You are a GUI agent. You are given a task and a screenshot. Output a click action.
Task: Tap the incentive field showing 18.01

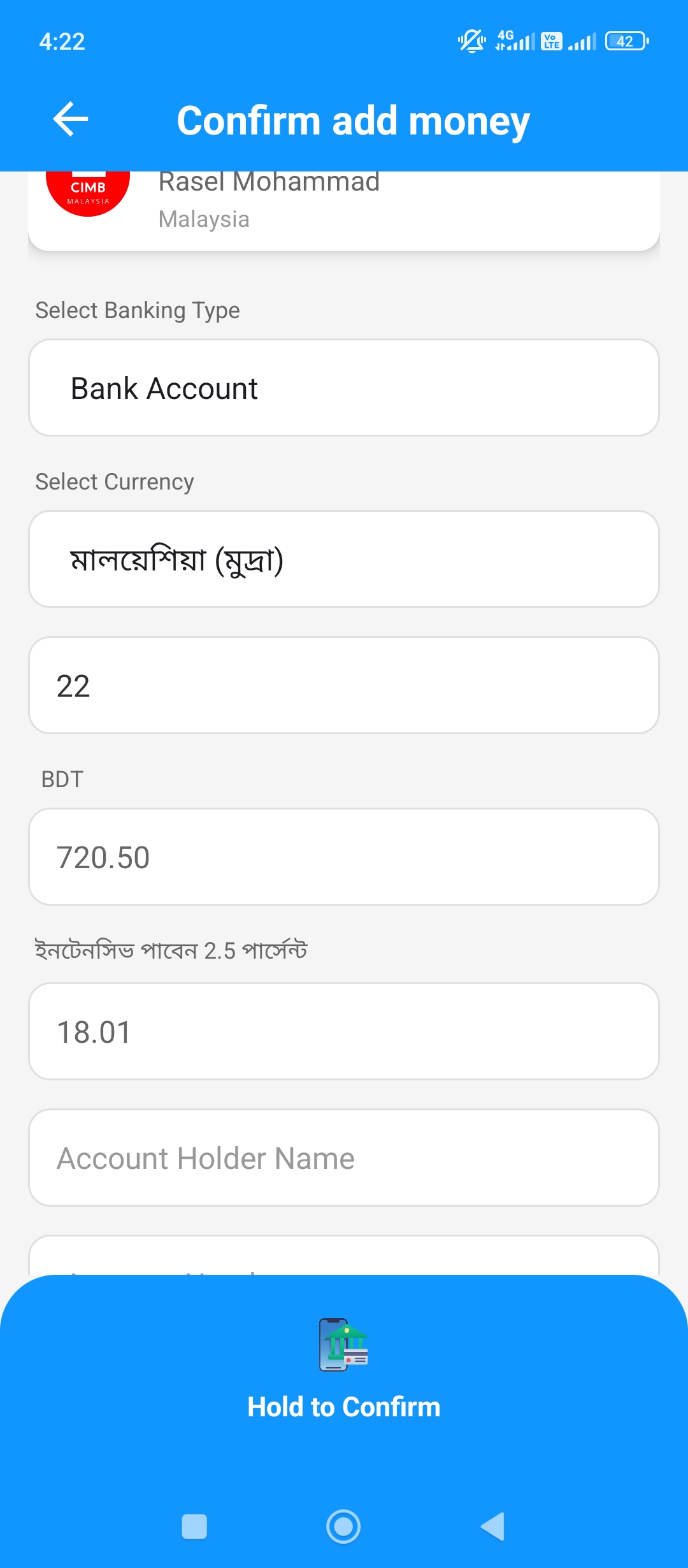point(344,1032)
